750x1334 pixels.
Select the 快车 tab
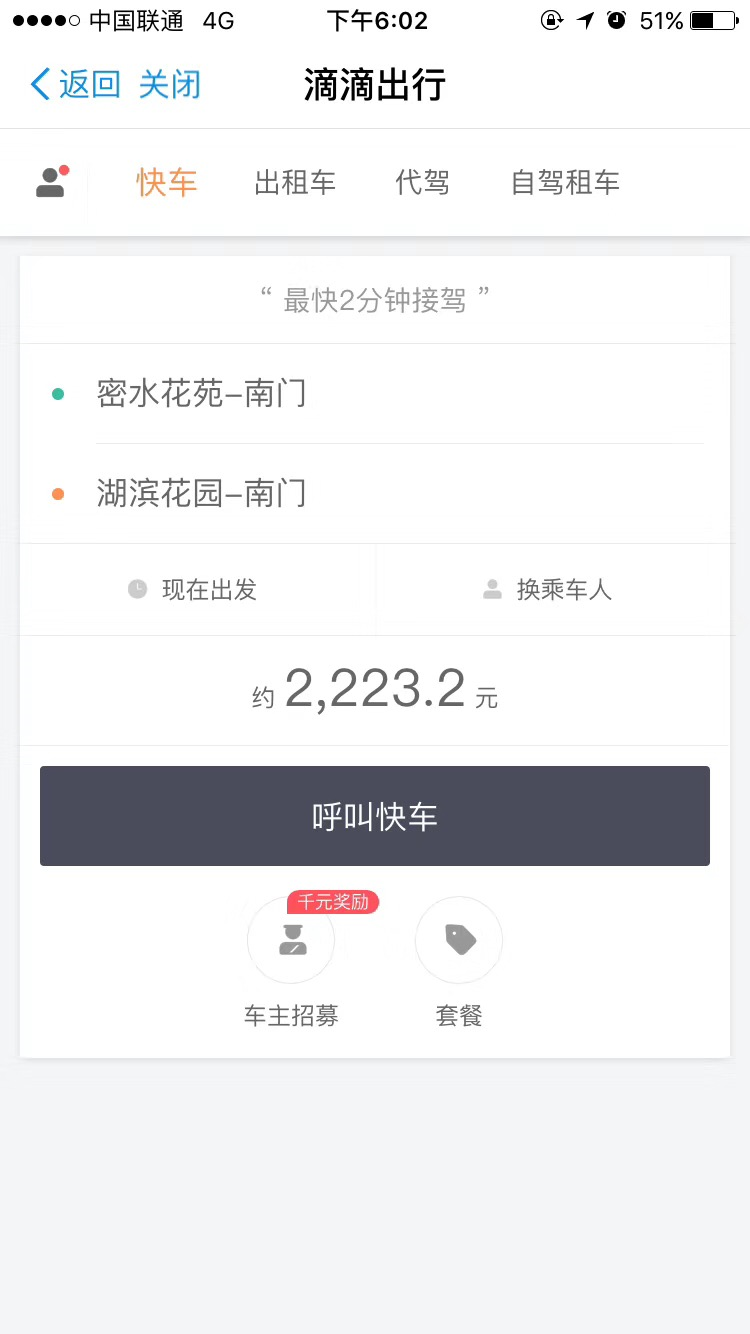[x=167, y=183]
